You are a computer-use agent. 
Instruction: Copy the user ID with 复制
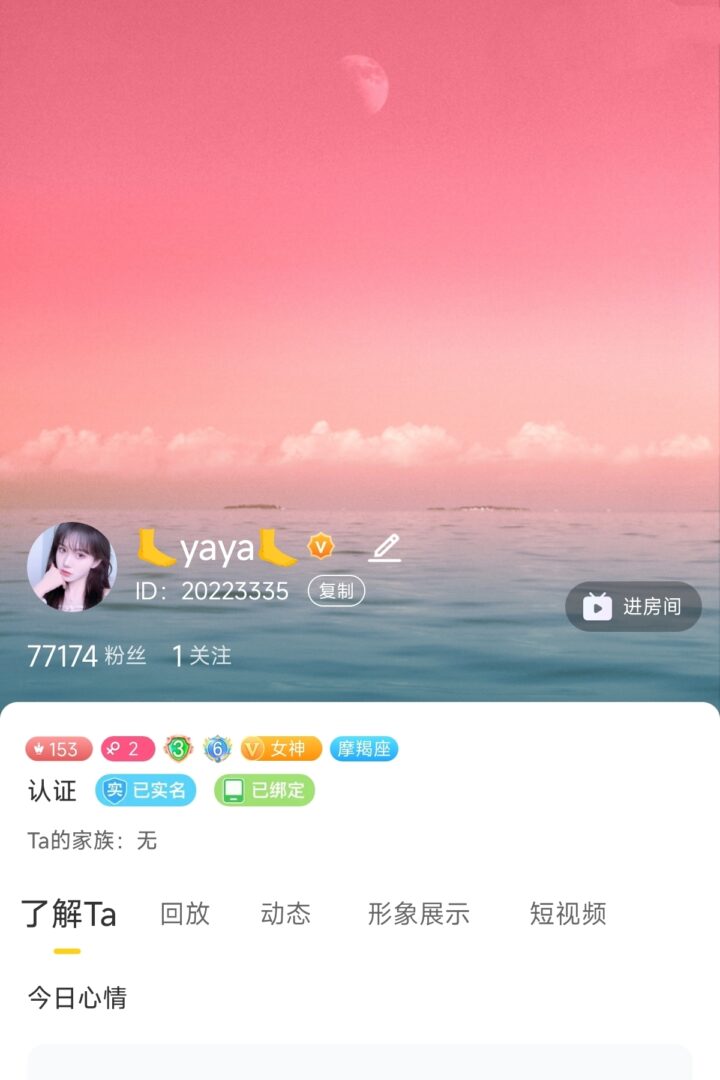coord(336,591)
